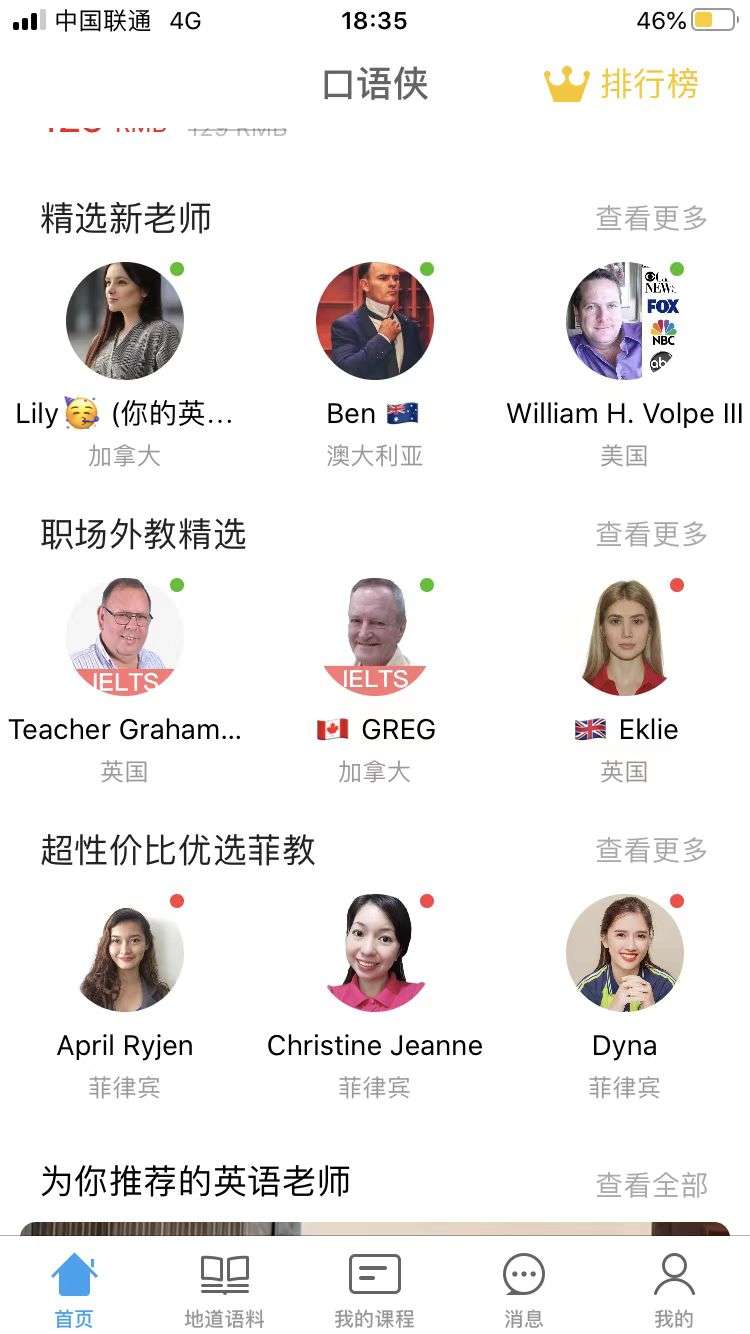View more under 职场外教精选
This screenshot has height=1334, width=750.
click(x=651, y=535)
